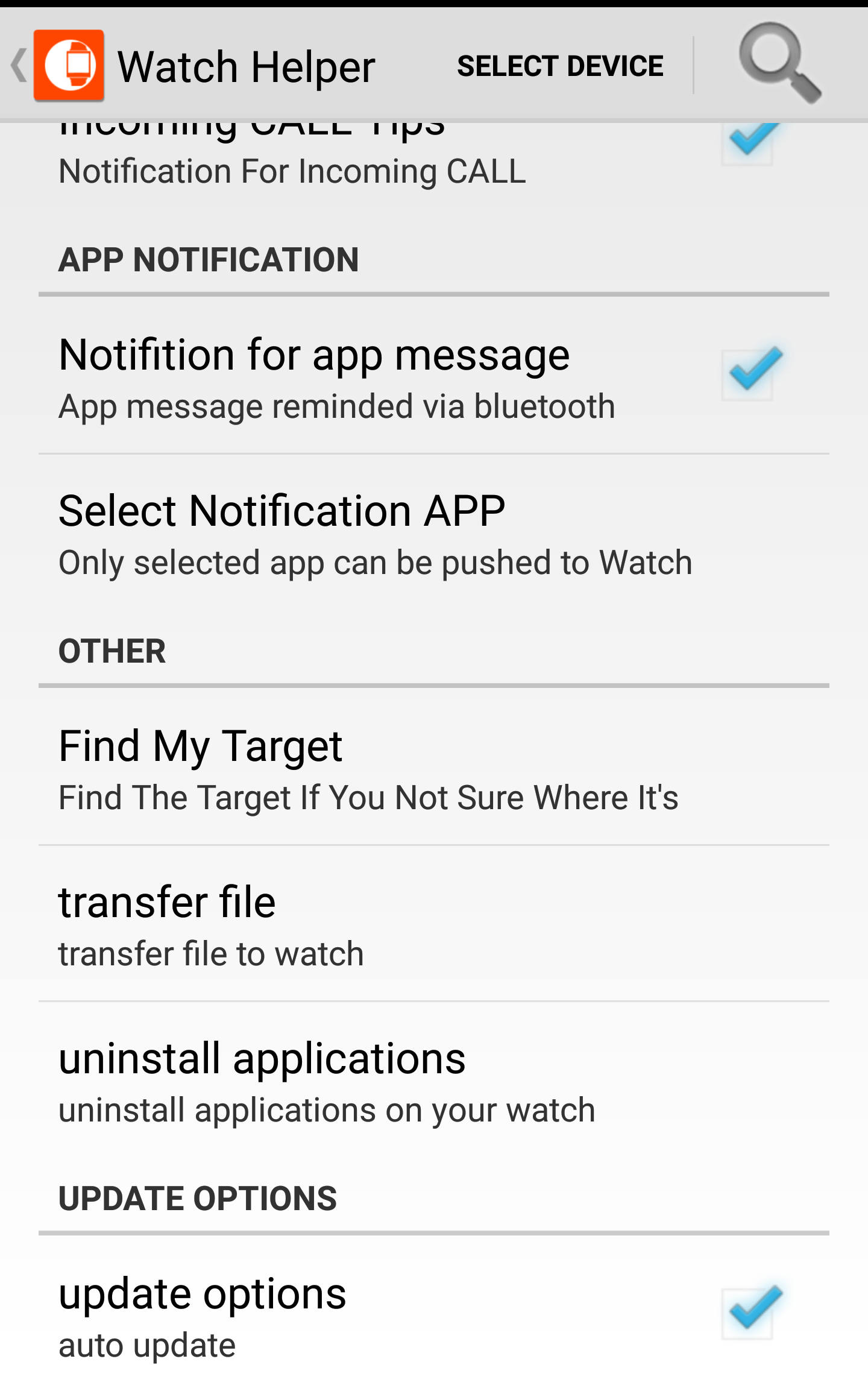
Task: Tap SELECT DEVICE in the app bar
Action: (x=560, y=66)
